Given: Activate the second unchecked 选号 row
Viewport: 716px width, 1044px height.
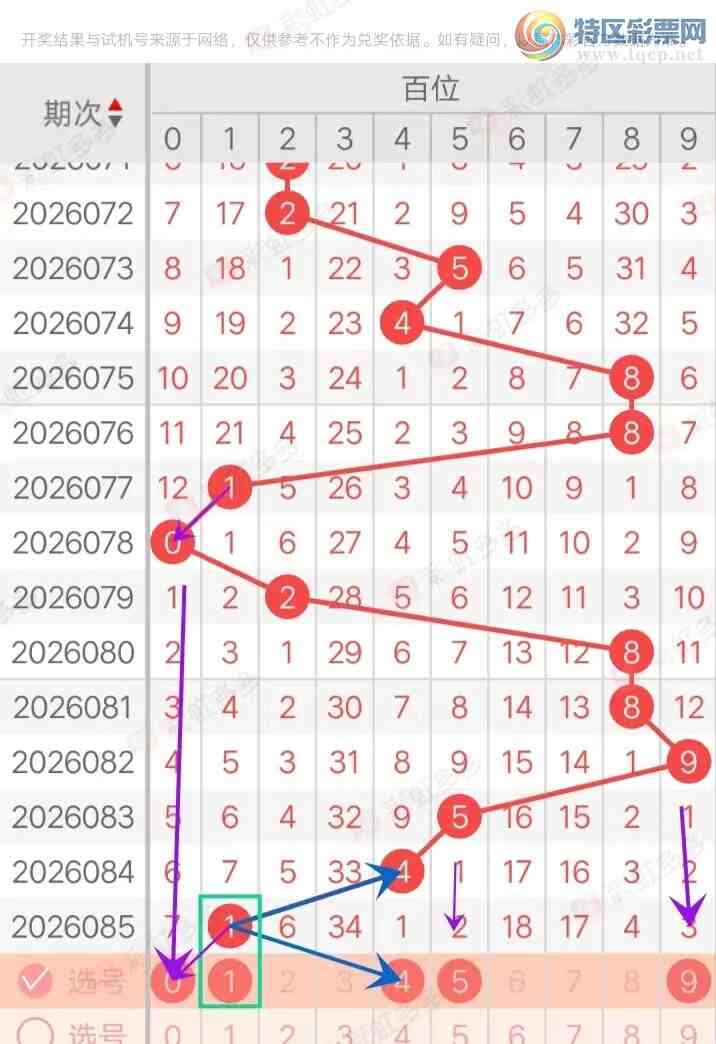Looking at the screenshot, I should click(35, 1032).
